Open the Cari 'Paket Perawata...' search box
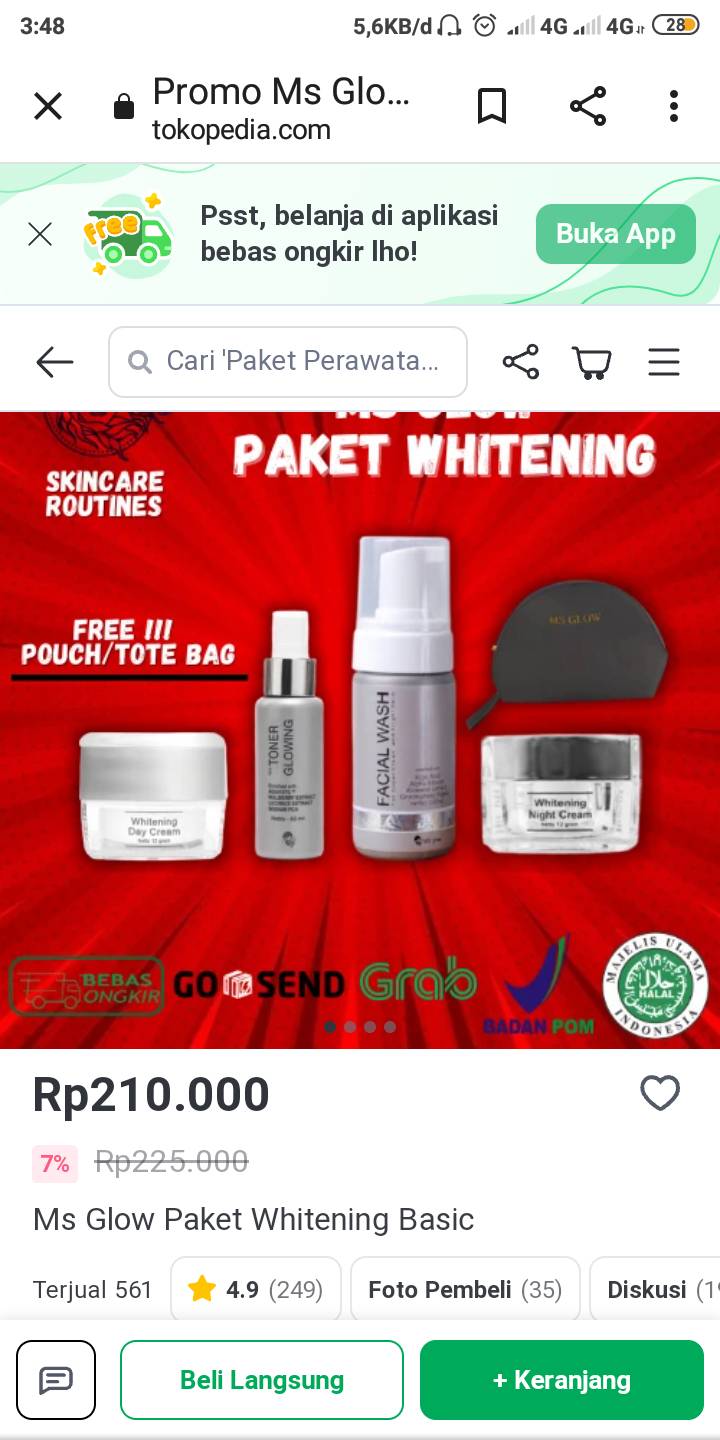The height and width of the screenshot is (1440, 720). pyautogui.click(x=288, y=361)
